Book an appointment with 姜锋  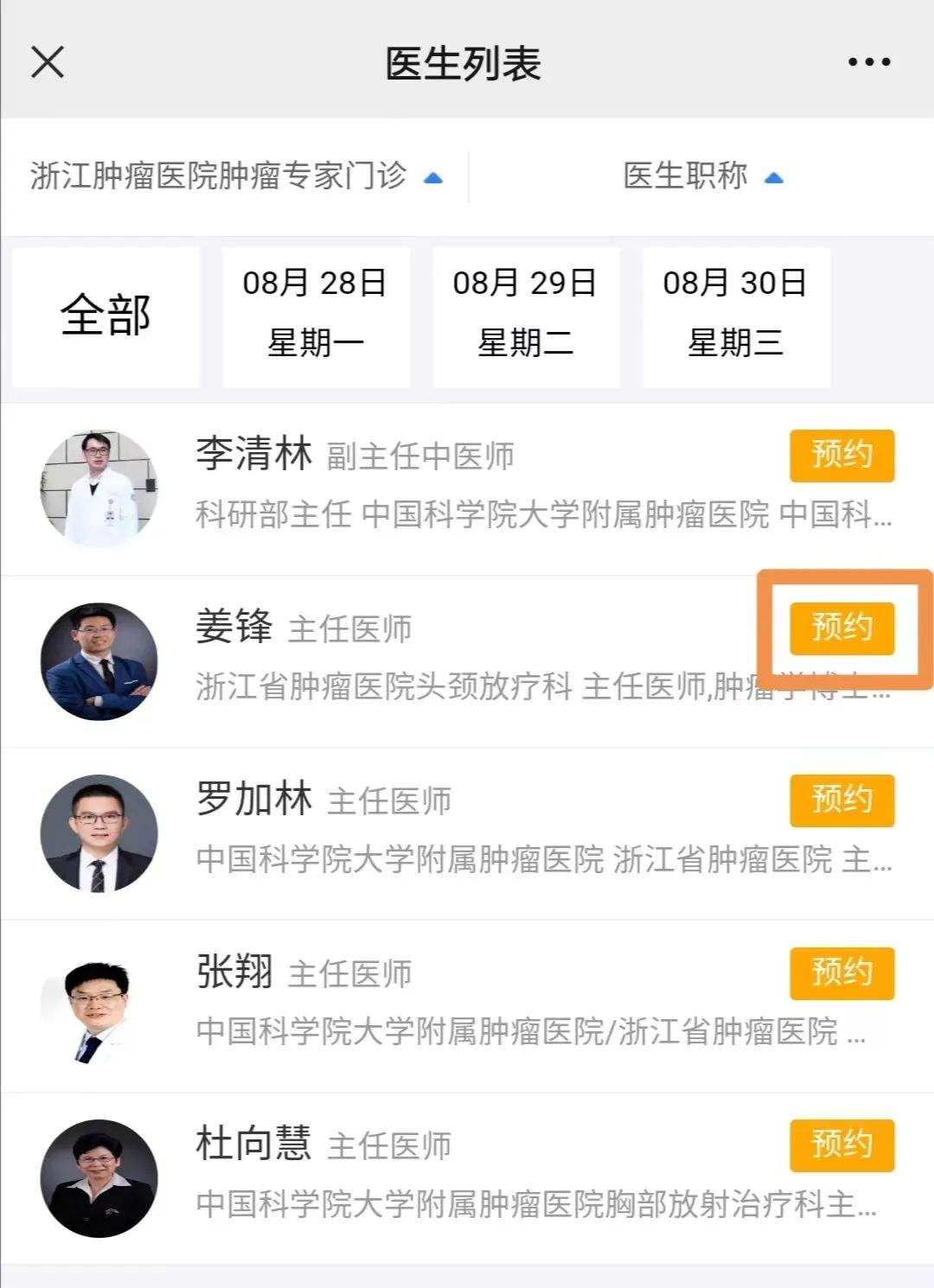841,628
